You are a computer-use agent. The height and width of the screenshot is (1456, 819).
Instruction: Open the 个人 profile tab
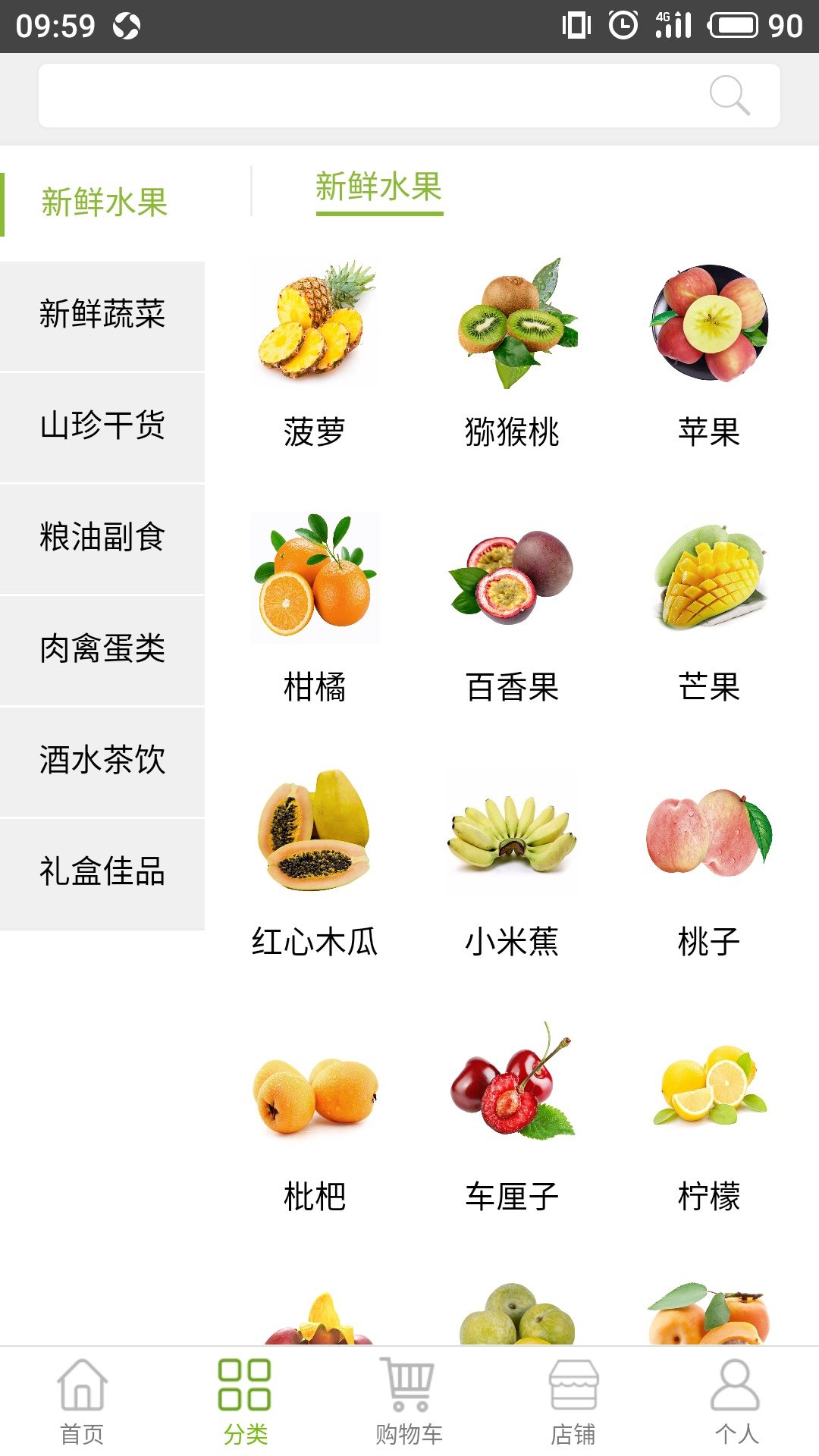coord(736,1401)
